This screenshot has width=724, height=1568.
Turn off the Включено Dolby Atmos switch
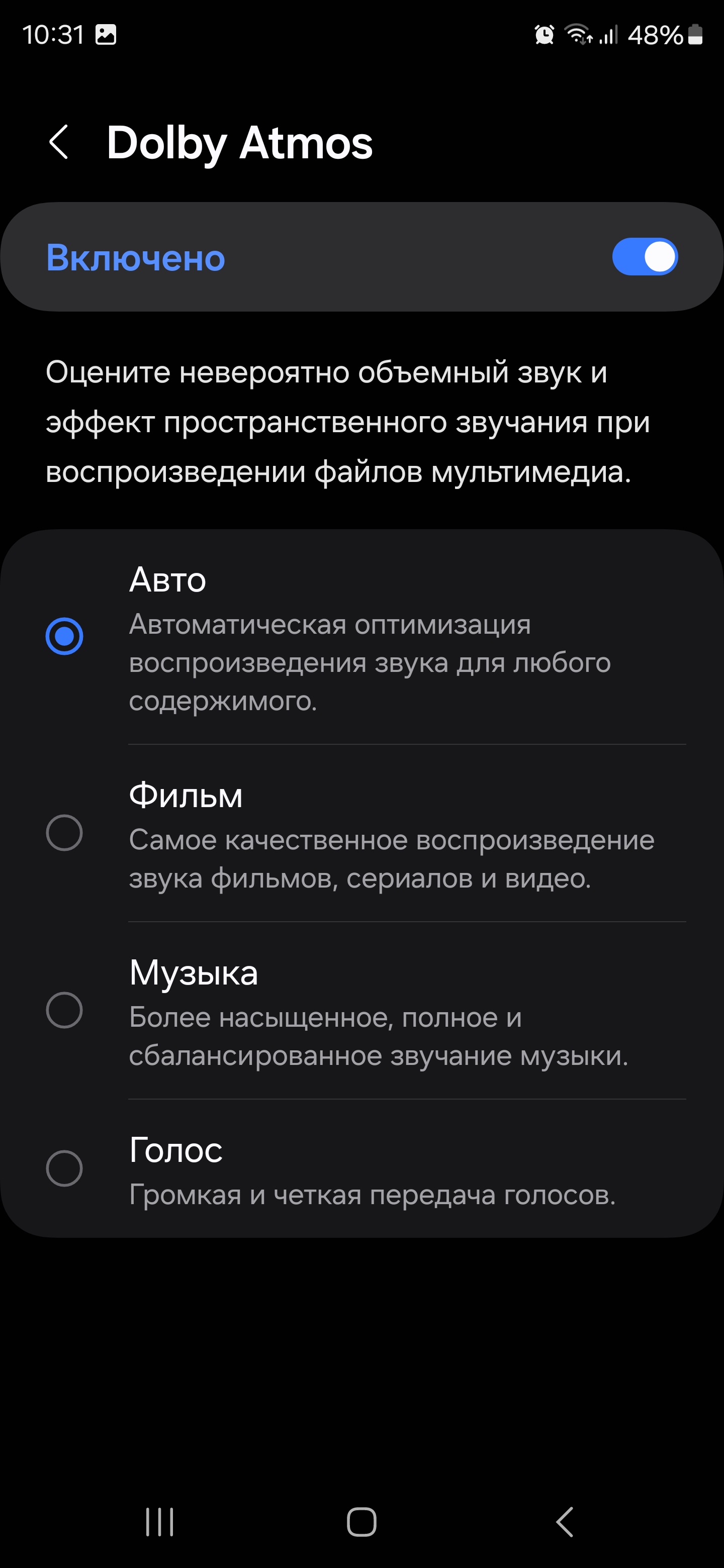[644, 257]
